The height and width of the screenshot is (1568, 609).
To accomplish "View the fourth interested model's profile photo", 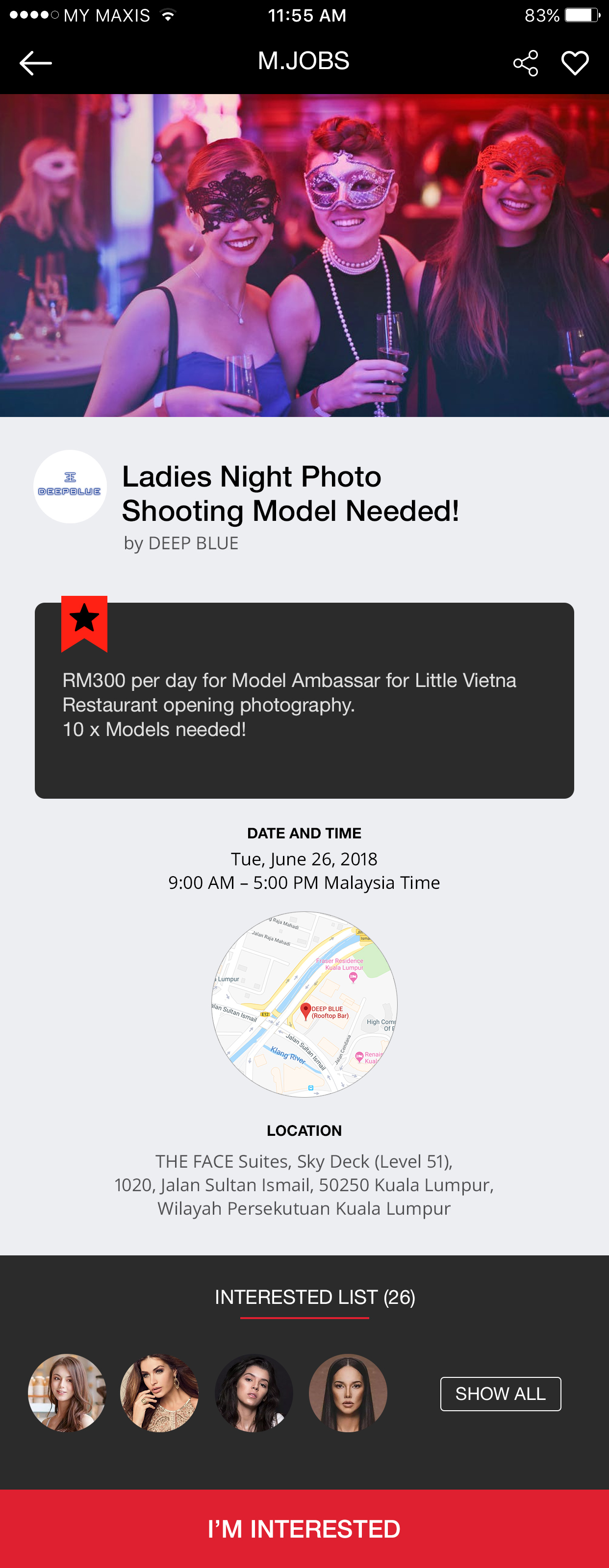I will tap(348, 1393).
